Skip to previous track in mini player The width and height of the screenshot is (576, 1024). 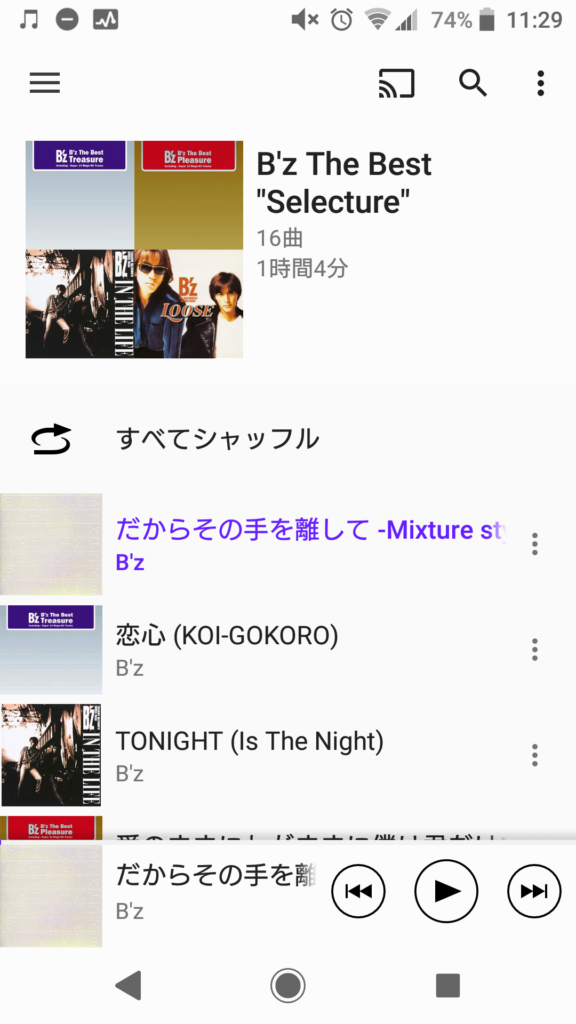click(358, 891)
